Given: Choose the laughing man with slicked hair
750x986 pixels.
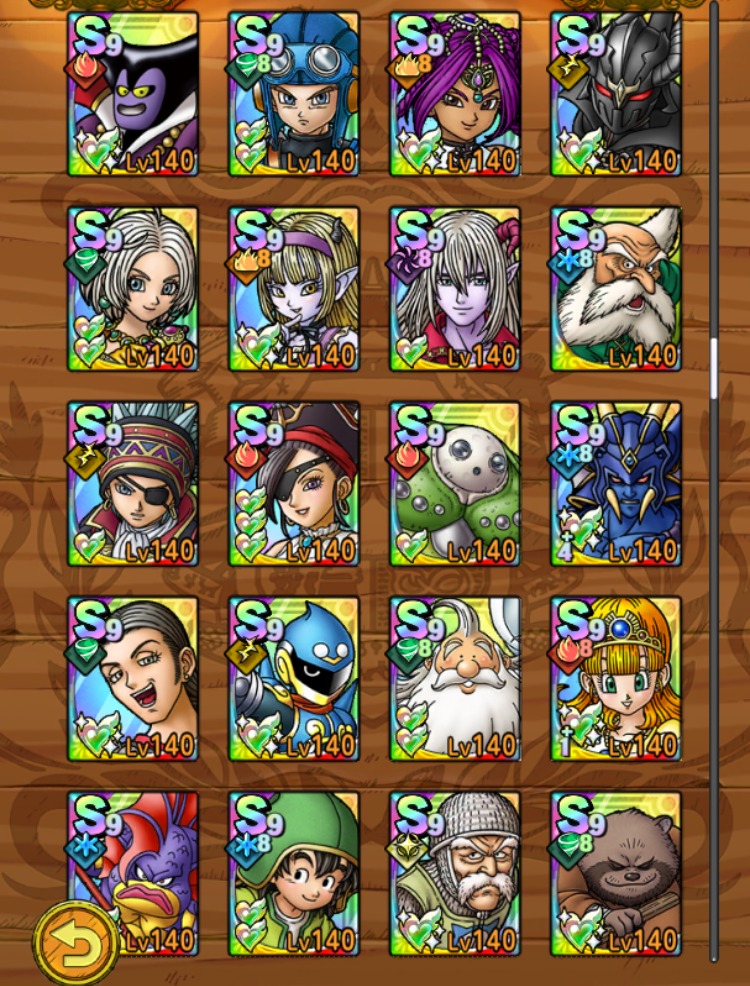Looking at the screenshot, I should point(133,679).
